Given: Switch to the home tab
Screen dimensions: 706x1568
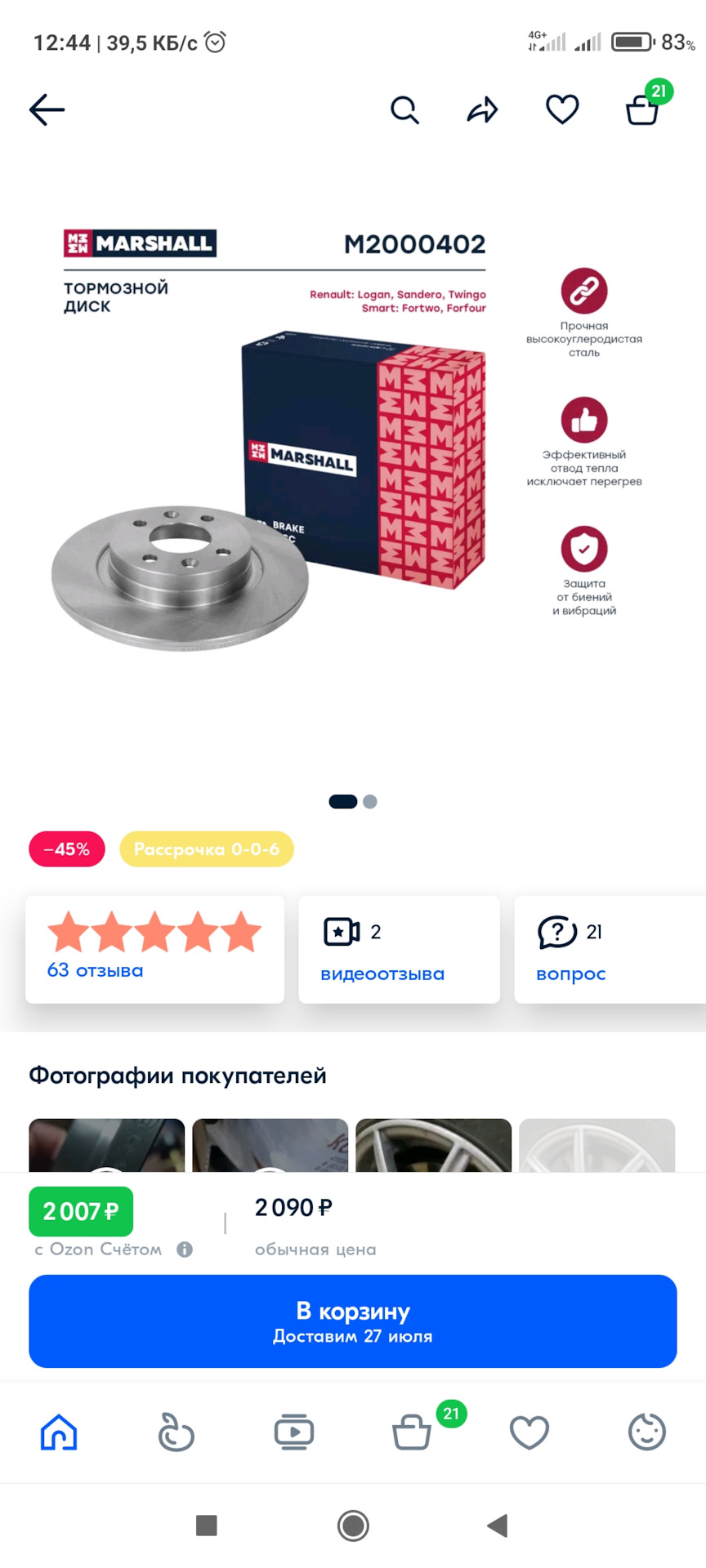Looking at the screenshot, I should pos(59,1432).
